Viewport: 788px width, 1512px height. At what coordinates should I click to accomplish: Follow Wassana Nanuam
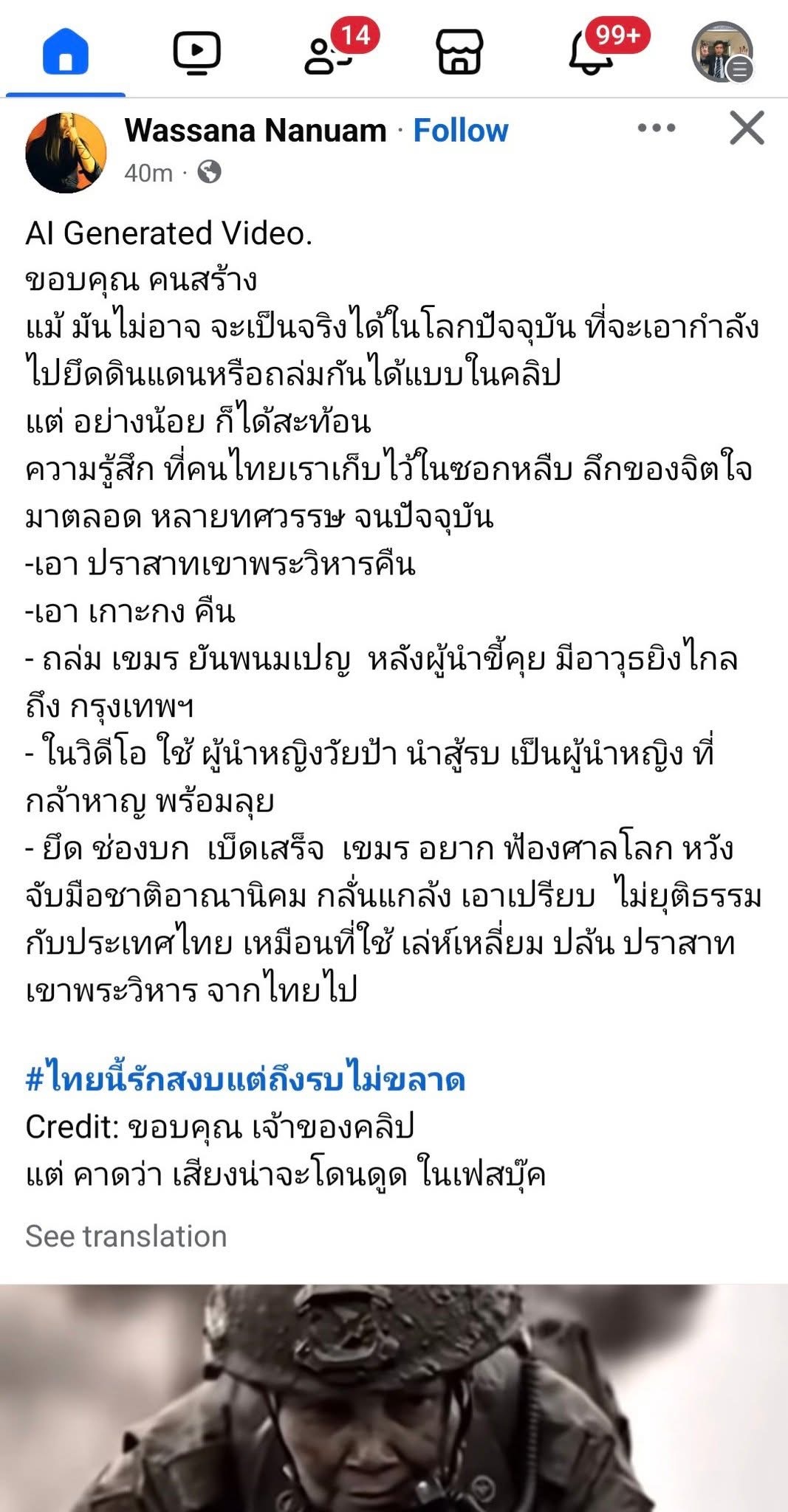[x=461, y=131]
